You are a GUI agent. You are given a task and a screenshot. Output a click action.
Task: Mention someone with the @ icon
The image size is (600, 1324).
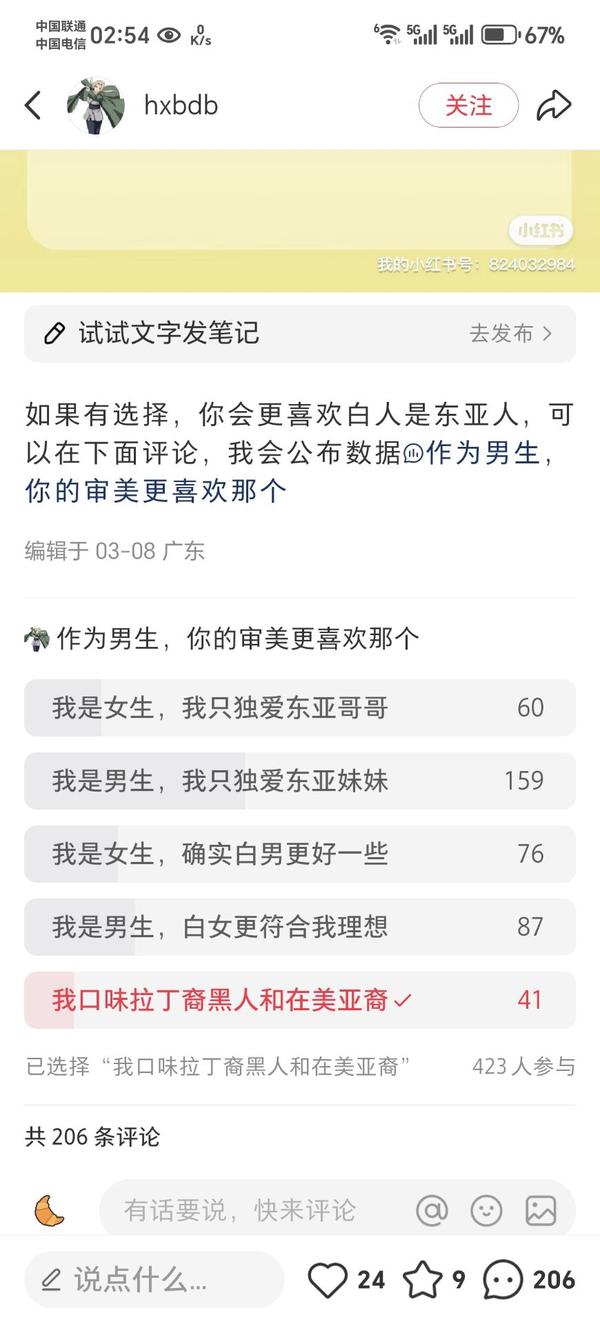[432, 1211]
